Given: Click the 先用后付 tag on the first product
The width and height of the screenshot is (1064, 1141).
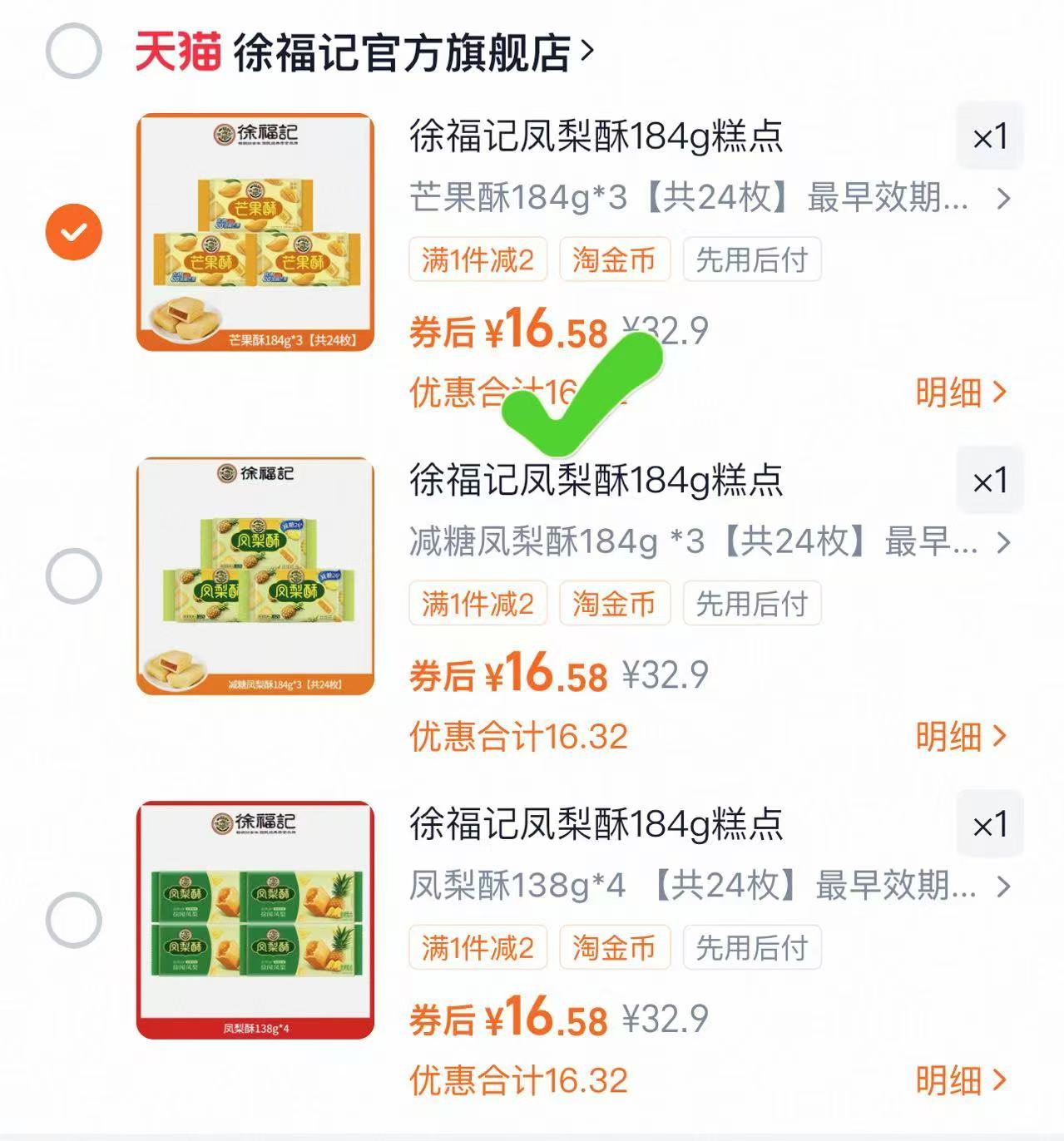Looking at the screenshot, I should point(751,259).
